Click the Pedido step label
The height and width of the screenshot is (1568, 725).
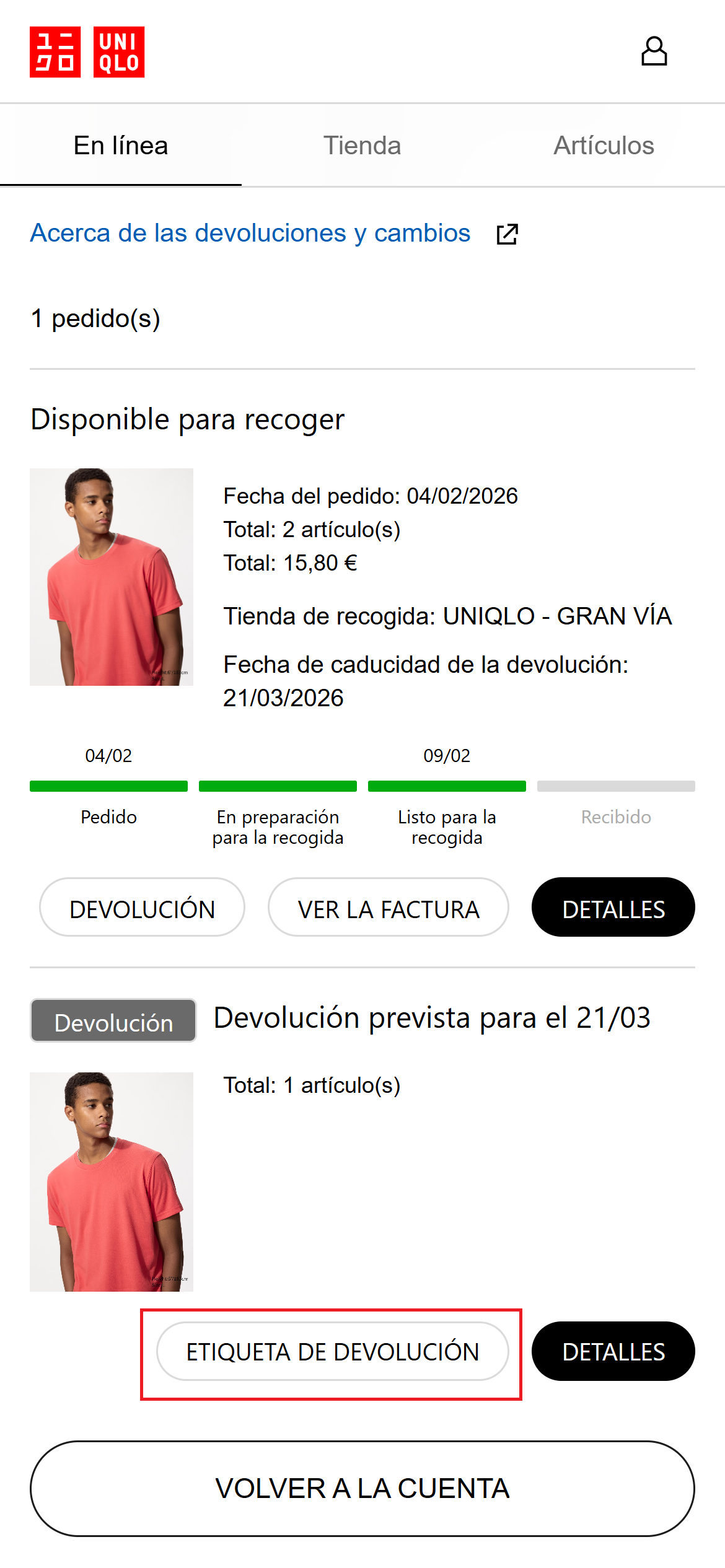click(108, 817)
